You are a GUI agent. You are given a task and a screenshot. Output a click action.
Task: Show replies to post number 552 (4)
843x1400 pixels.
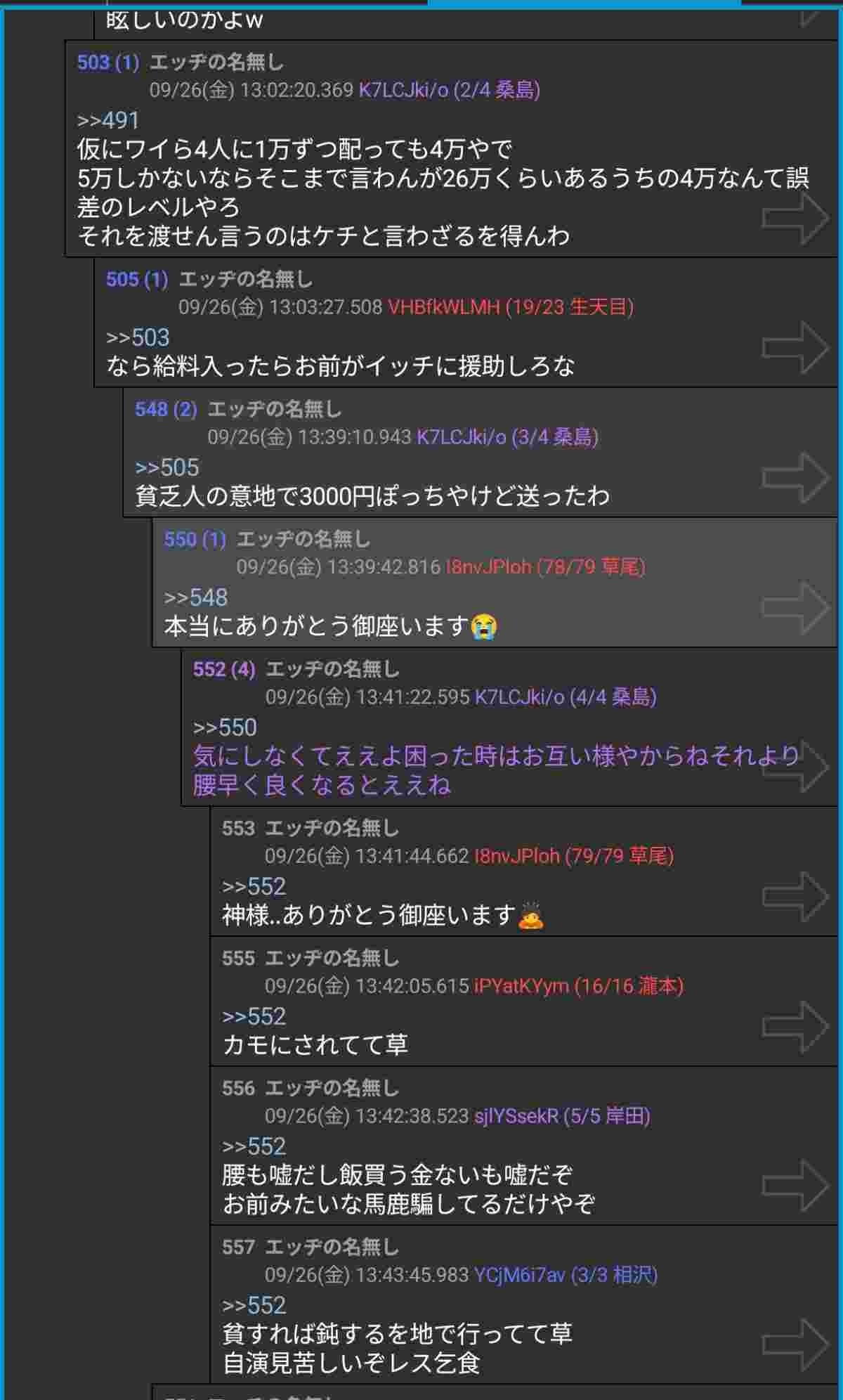224,669
